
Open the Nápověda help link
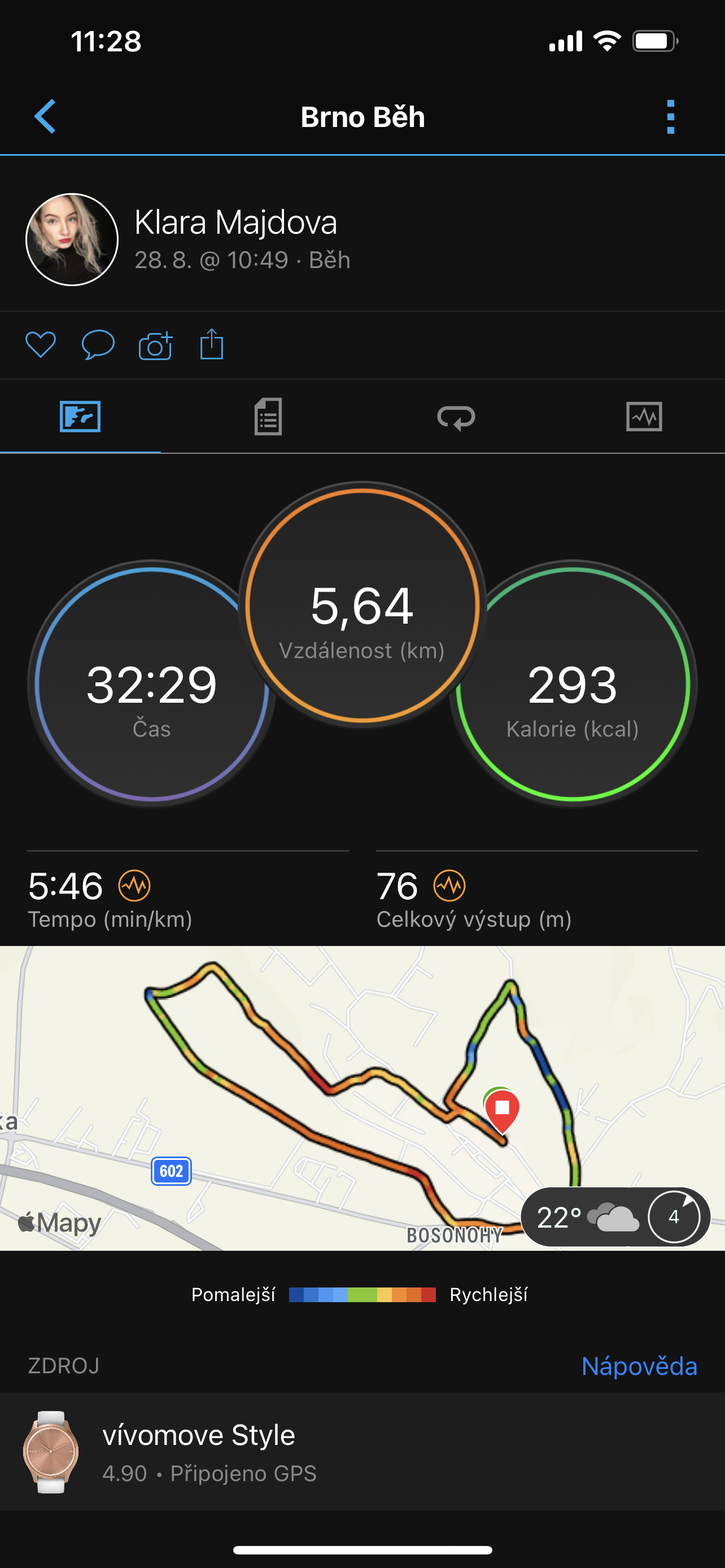pos(639,1366)
